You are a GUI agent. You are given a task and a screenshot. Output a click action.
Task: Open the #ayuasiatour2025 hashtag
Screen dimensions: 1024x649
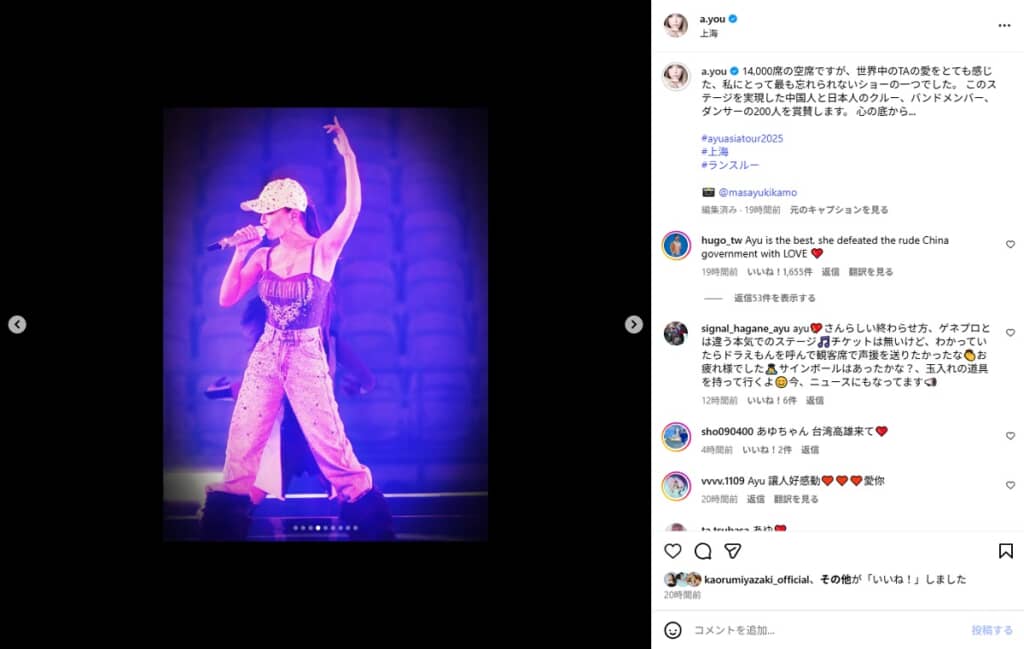pos(742,138)
